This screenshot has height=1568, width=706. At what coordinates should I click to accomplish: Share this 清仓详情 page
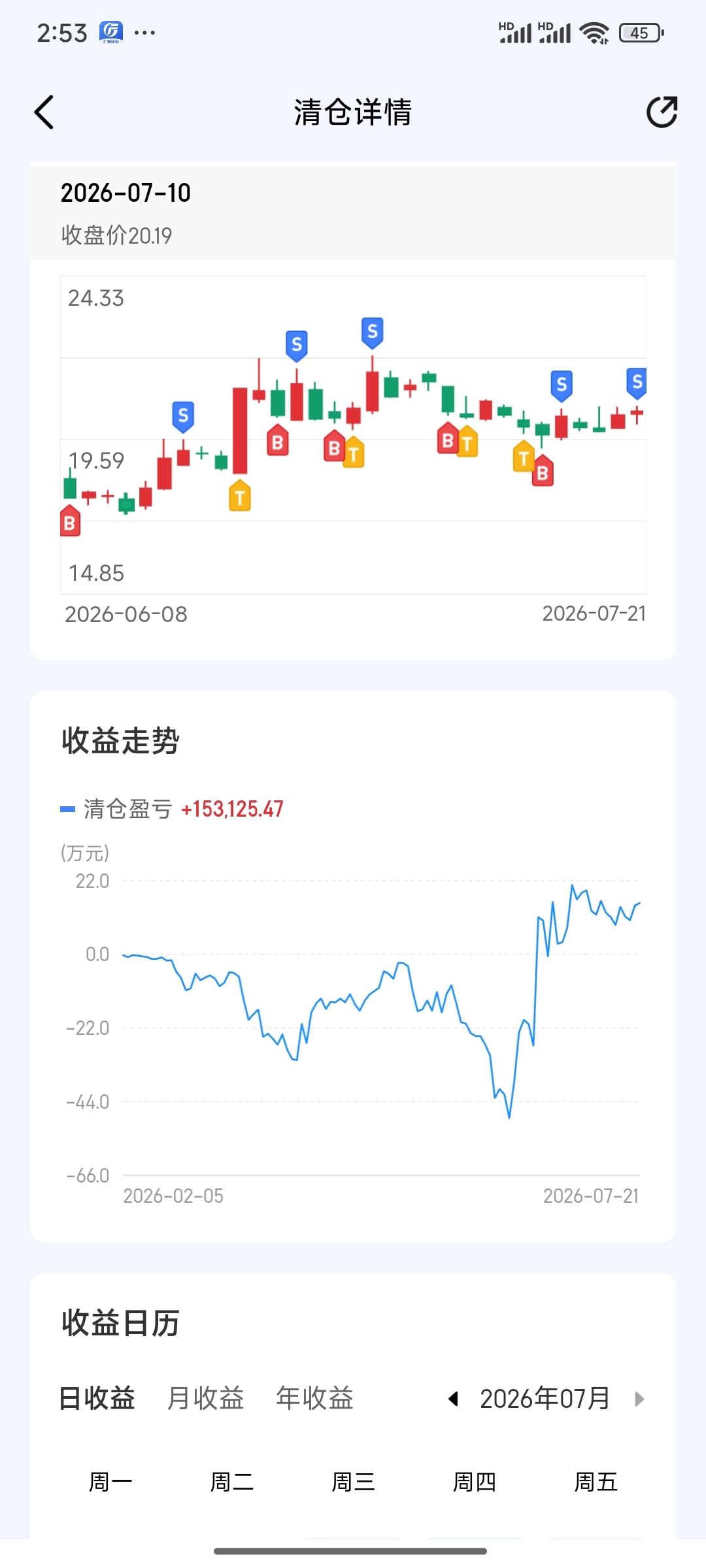point(662,112)
